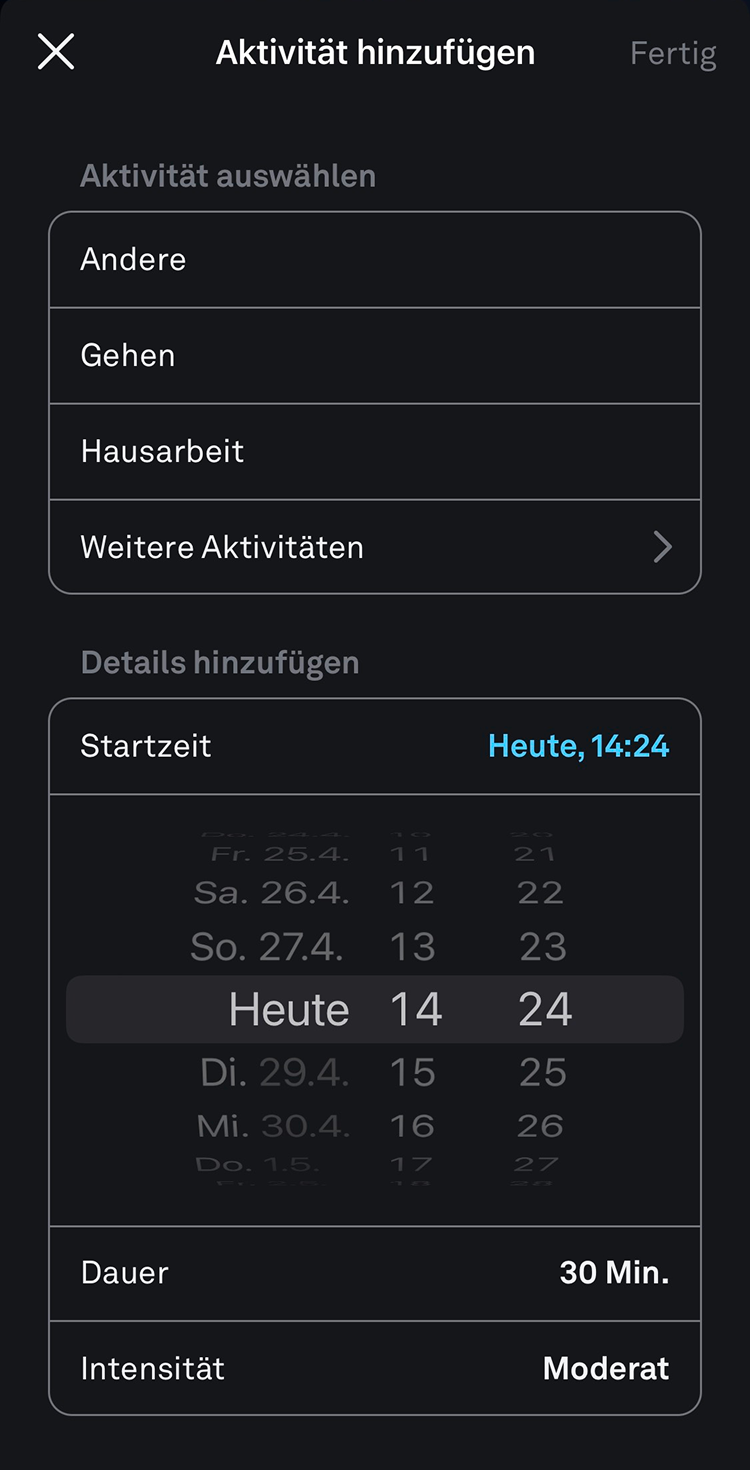Confirm with the Fertig button
The width and height of the screenshot is (750, 1470).
click(x=672, y=53)
